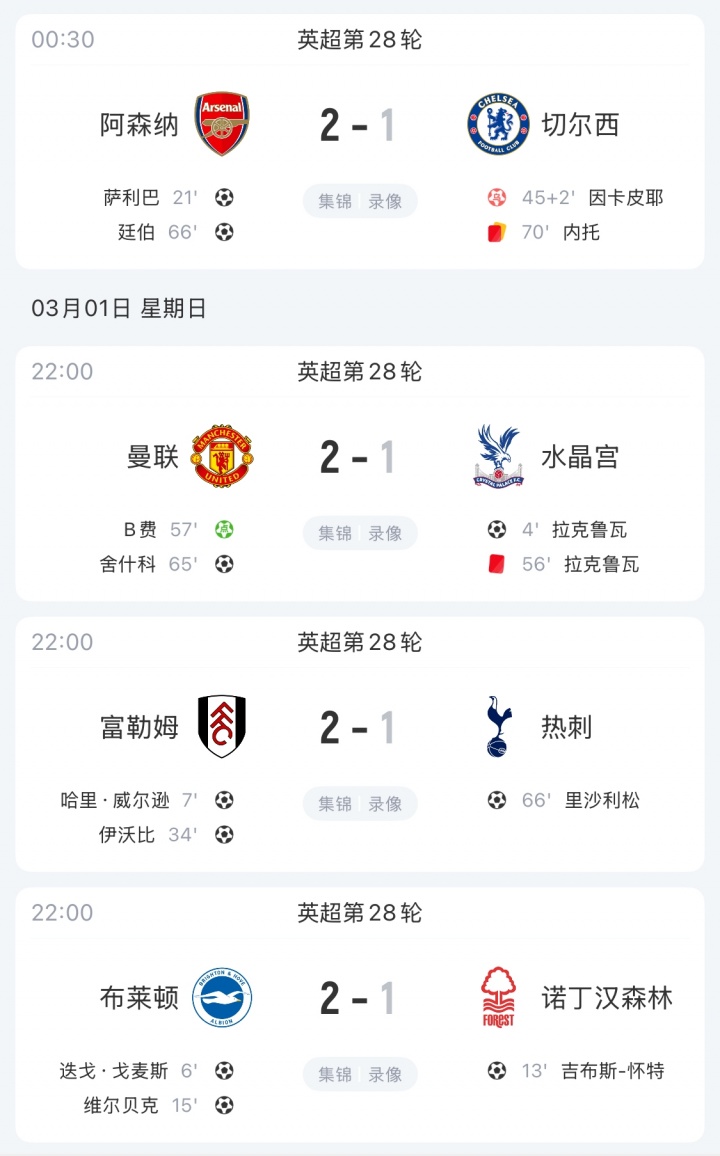720x1156 pixels.
Task: Open the 富勒姆 vs 热刺 match card
Action: click(359, 728)
